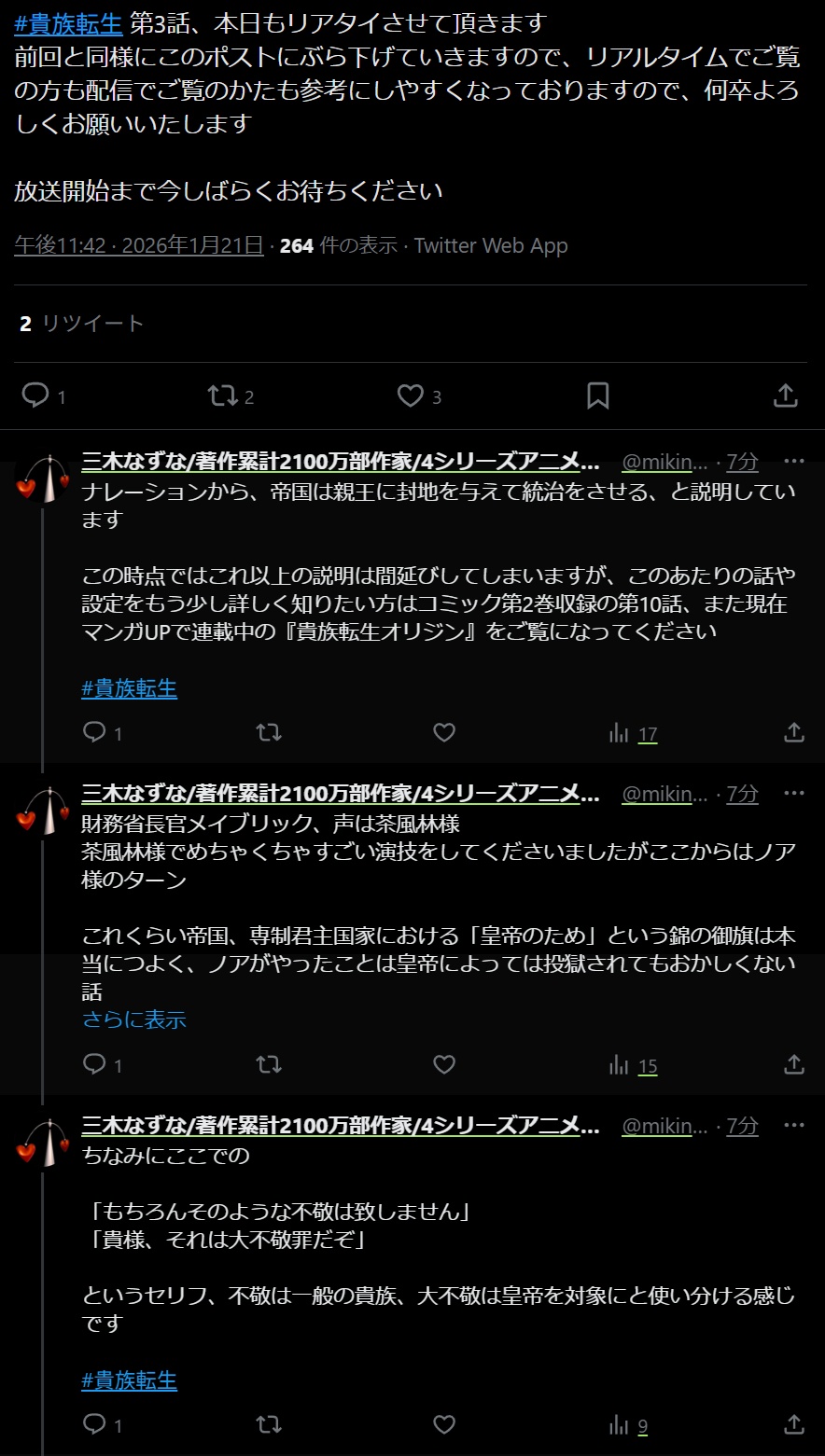Tap #貴族転生 hashtag under the ナレーション reply
The image size is (825, 1456).
(x=129, y=688)
